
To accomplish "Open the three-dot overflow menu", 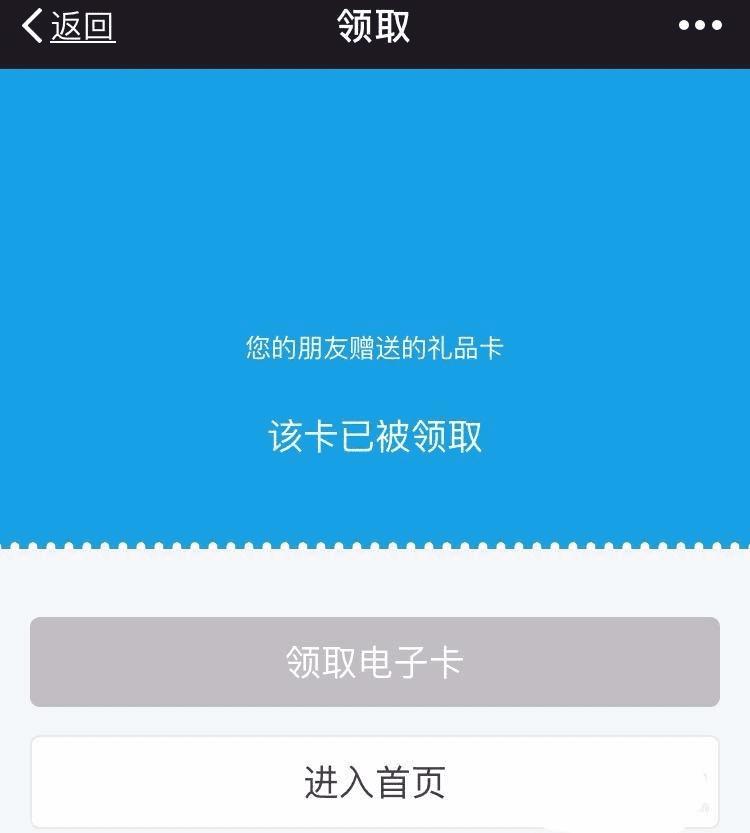I will click(x=700, y=26).
